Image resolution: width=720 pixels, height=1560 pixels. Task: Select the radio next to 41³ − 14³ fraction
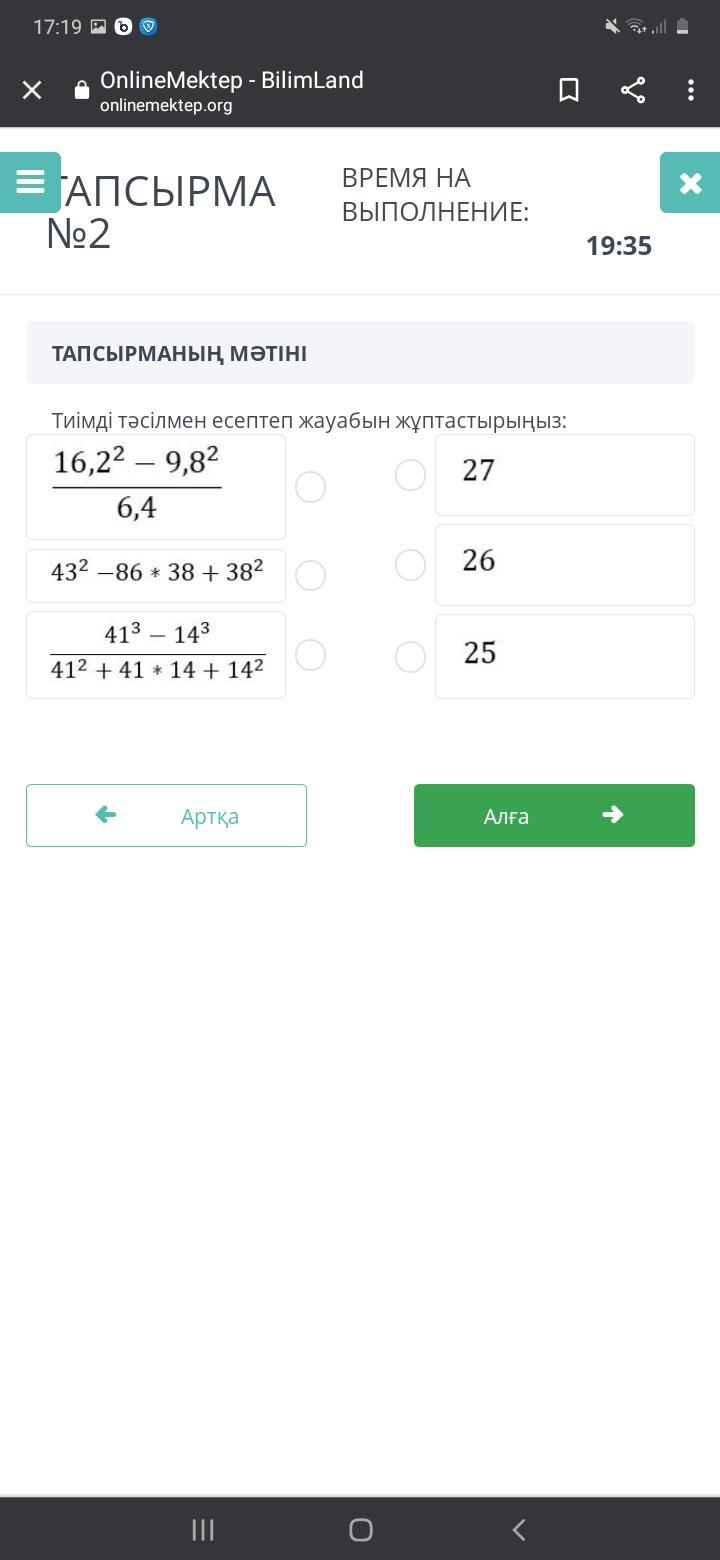pos(311,655)
